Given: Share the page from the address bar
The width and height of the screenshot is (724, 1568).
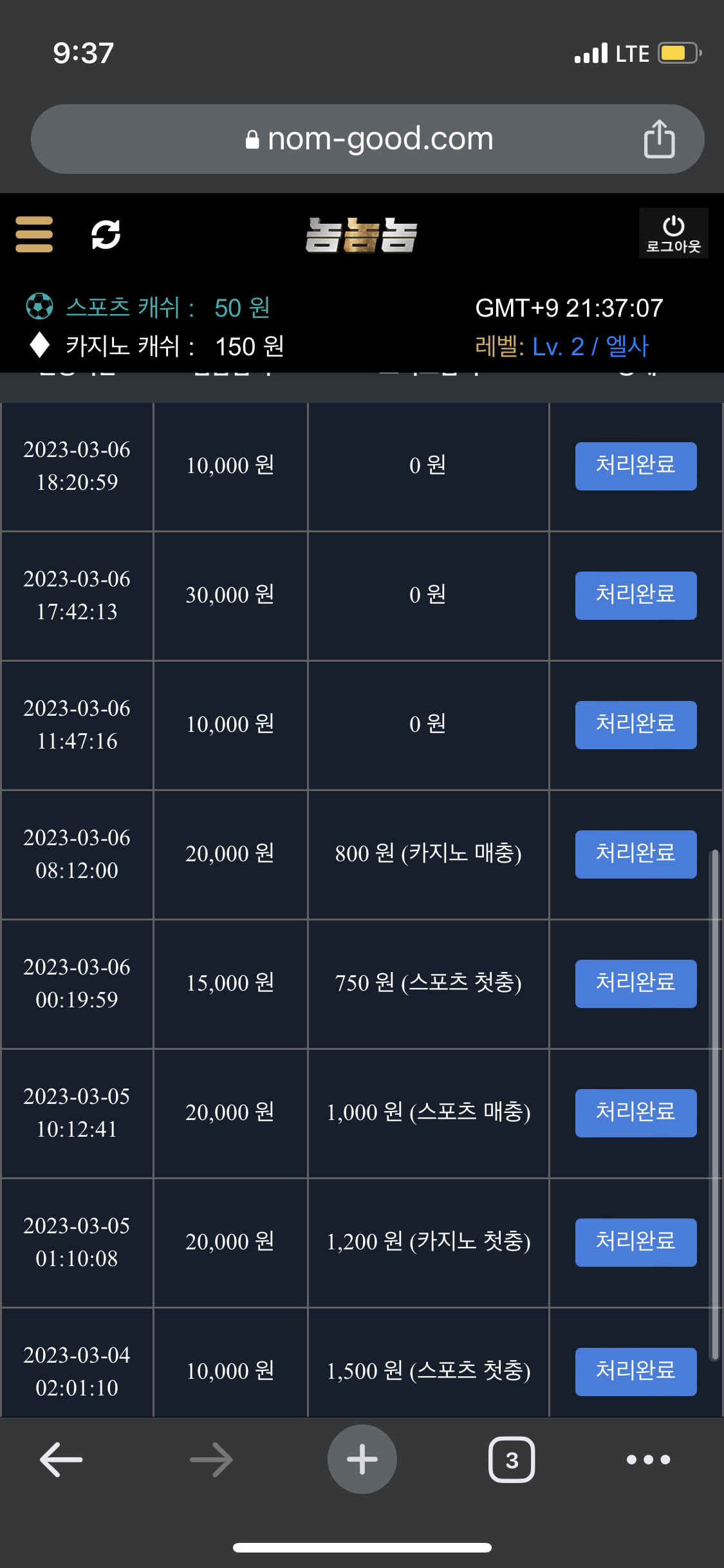Looking at the screenshot, I should [659, 139].
